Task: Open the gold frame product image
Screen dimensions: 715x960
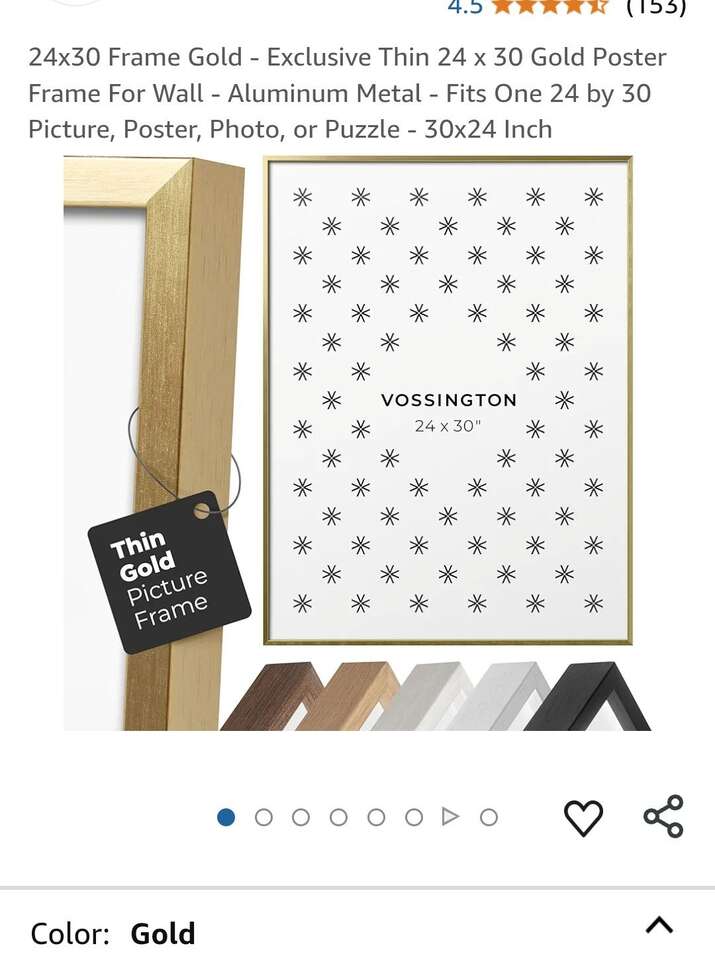Action: click(x=357, y=442)
